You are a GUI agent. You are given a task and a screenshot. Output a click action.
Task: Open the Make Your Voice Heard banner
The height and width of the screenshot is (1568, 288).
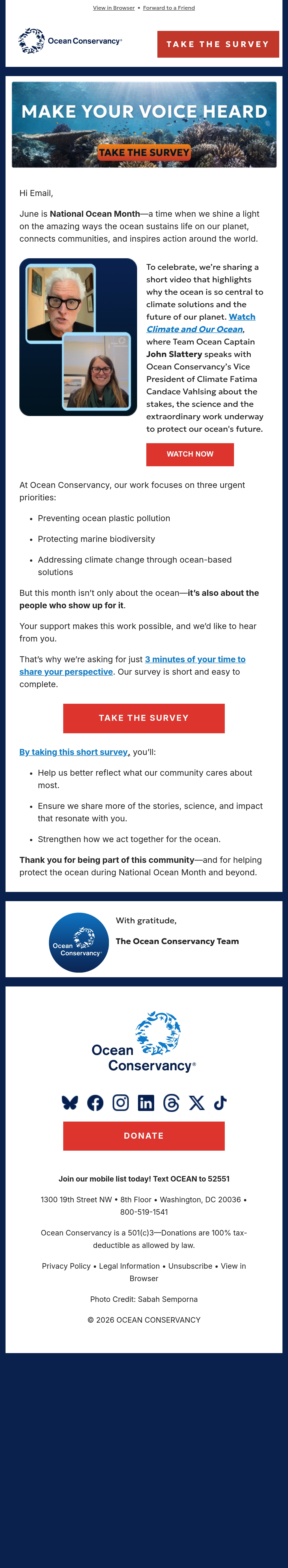coord(144,125)
